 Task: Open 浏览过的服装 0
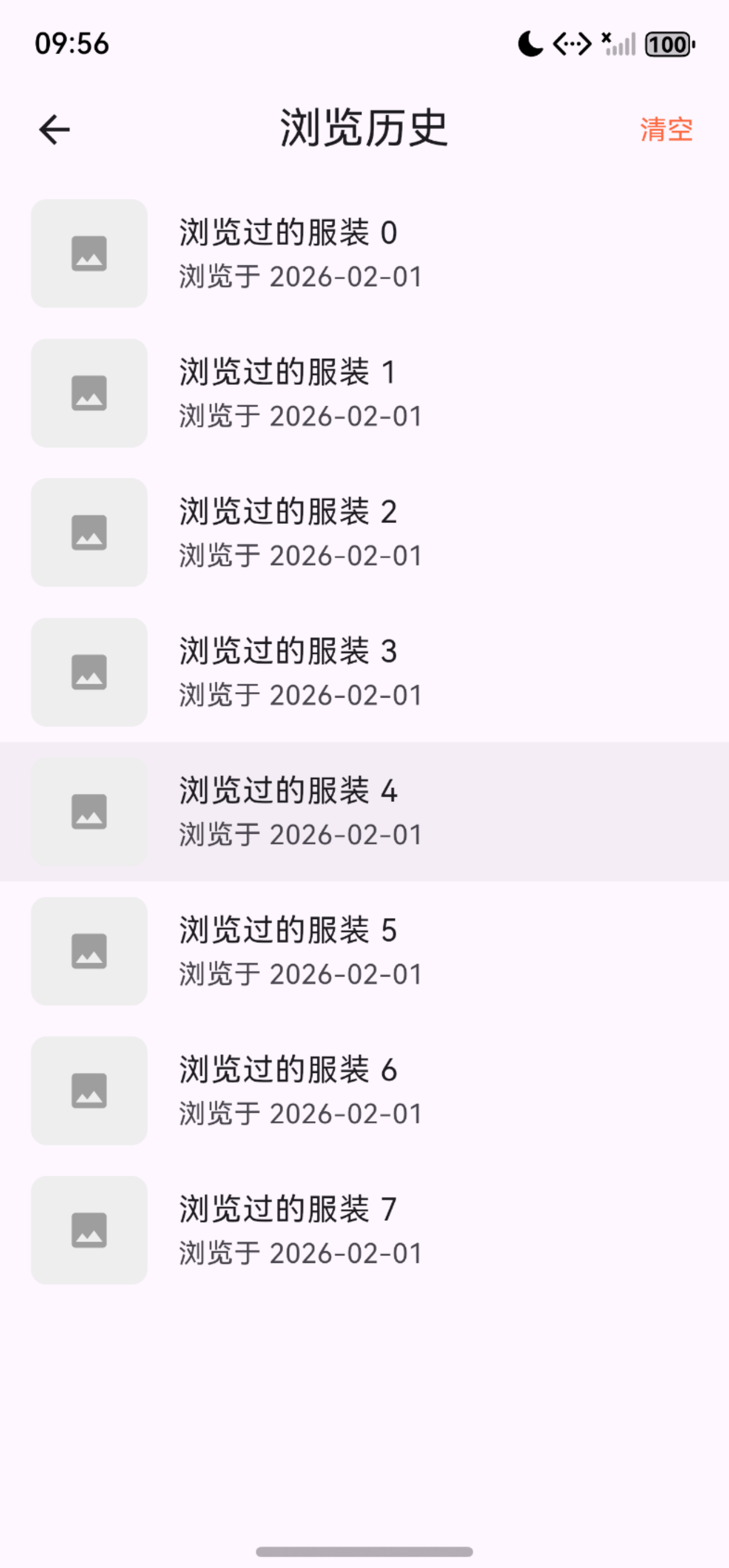tap(364, 254)
